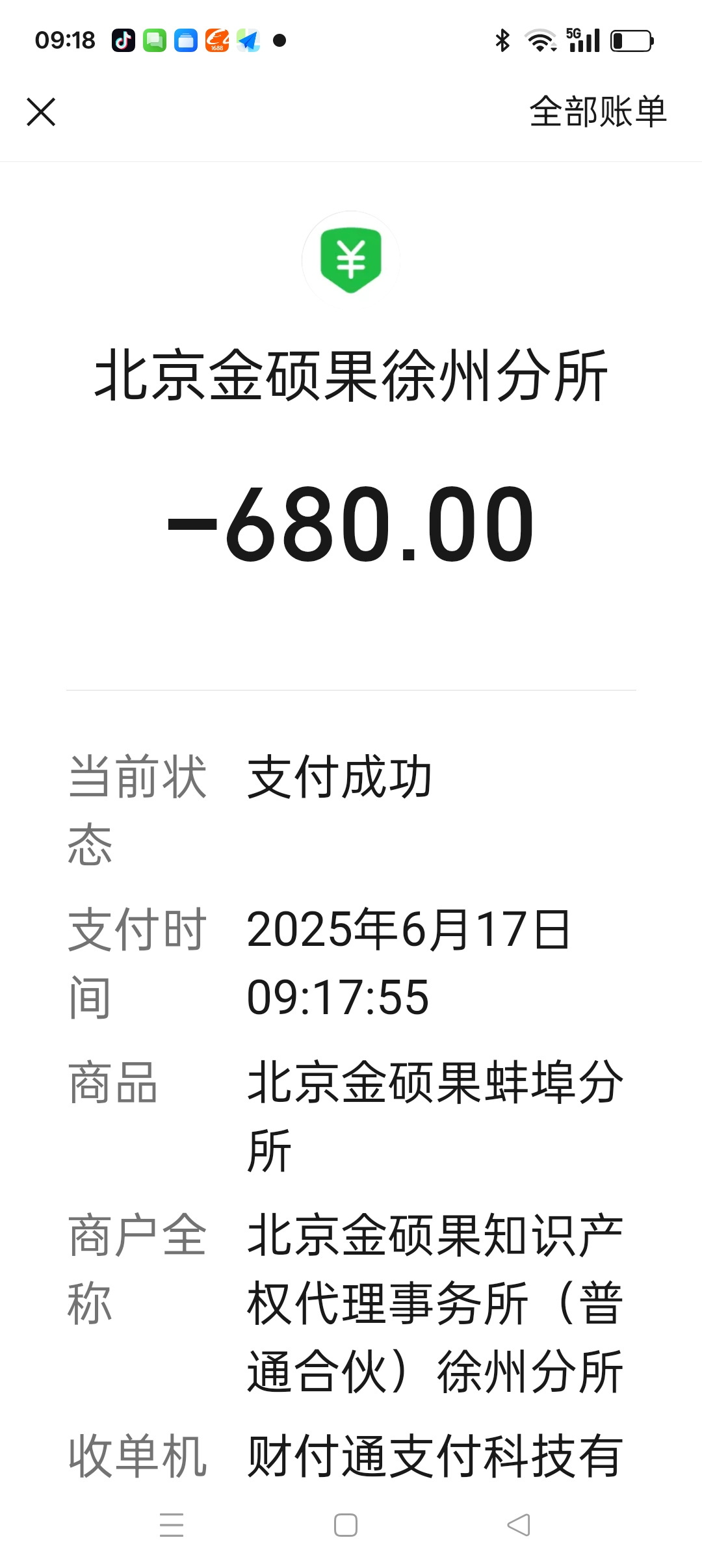The image size is (702, 1568).
Task: Open 全部账单 to view all bills
Action: [x=597, y=112]
